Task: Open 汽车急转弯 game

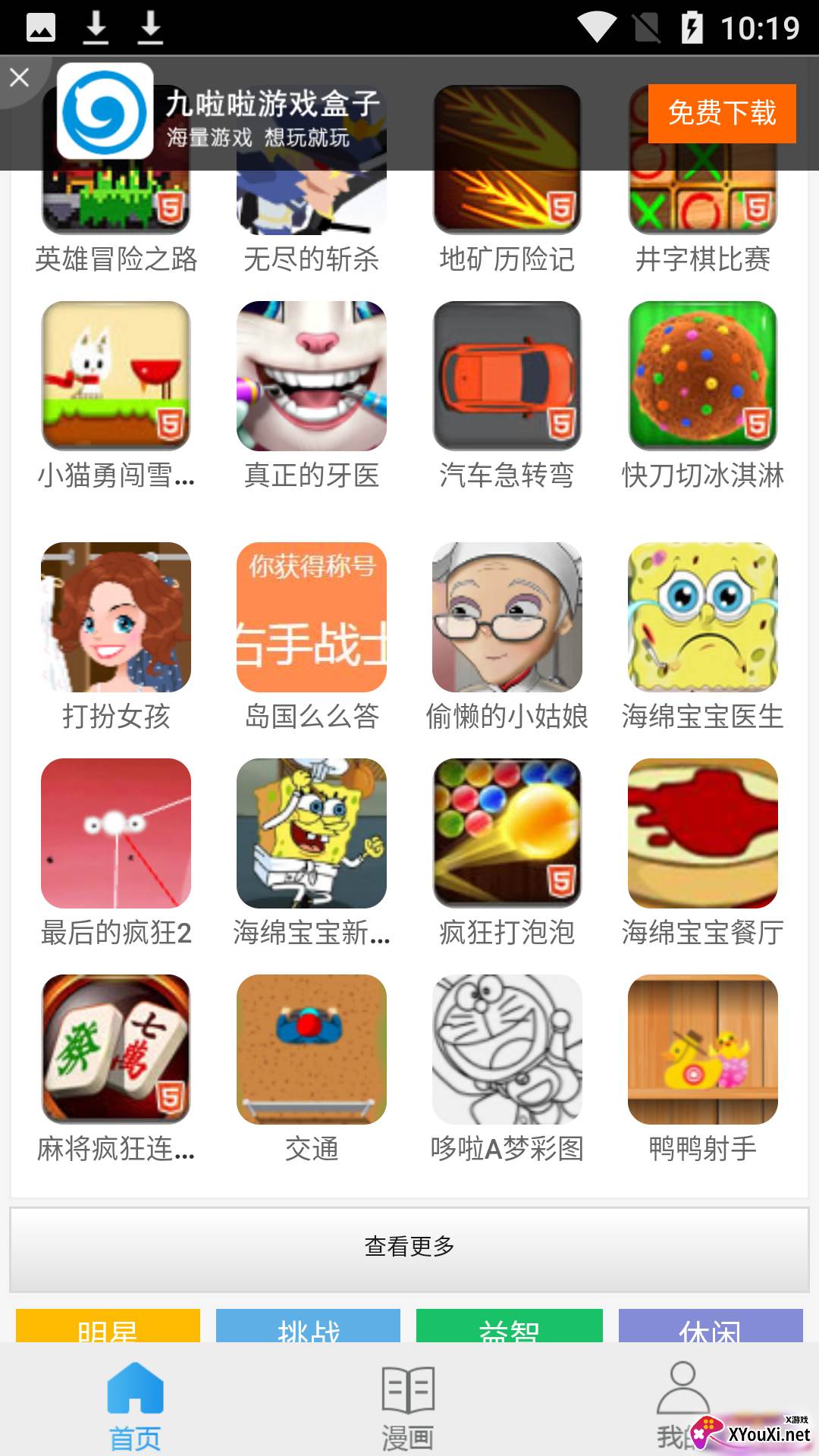Action: tap(507, 376)
